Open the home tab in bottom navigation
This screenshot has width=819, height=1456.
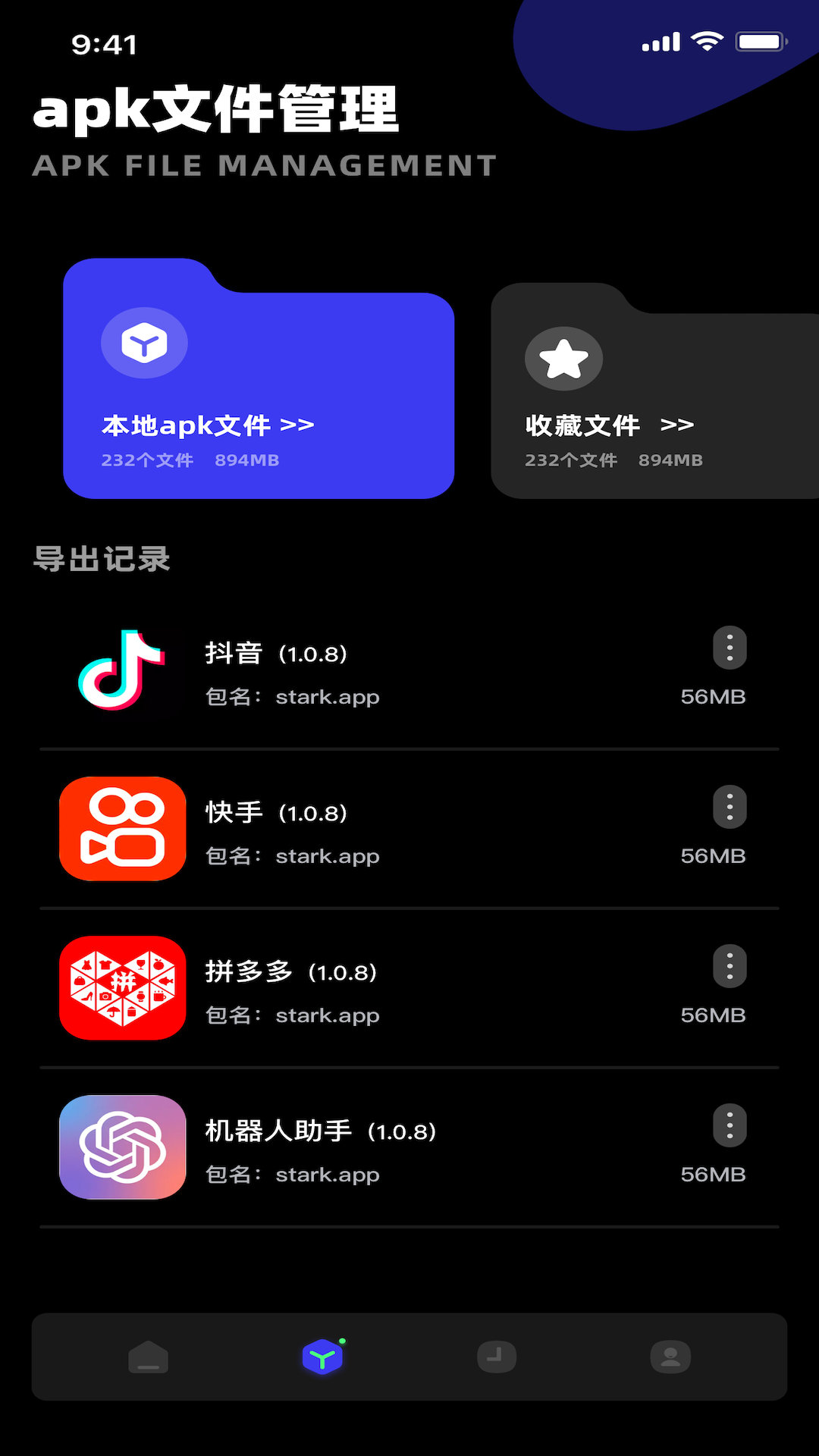coord(149,1357)
